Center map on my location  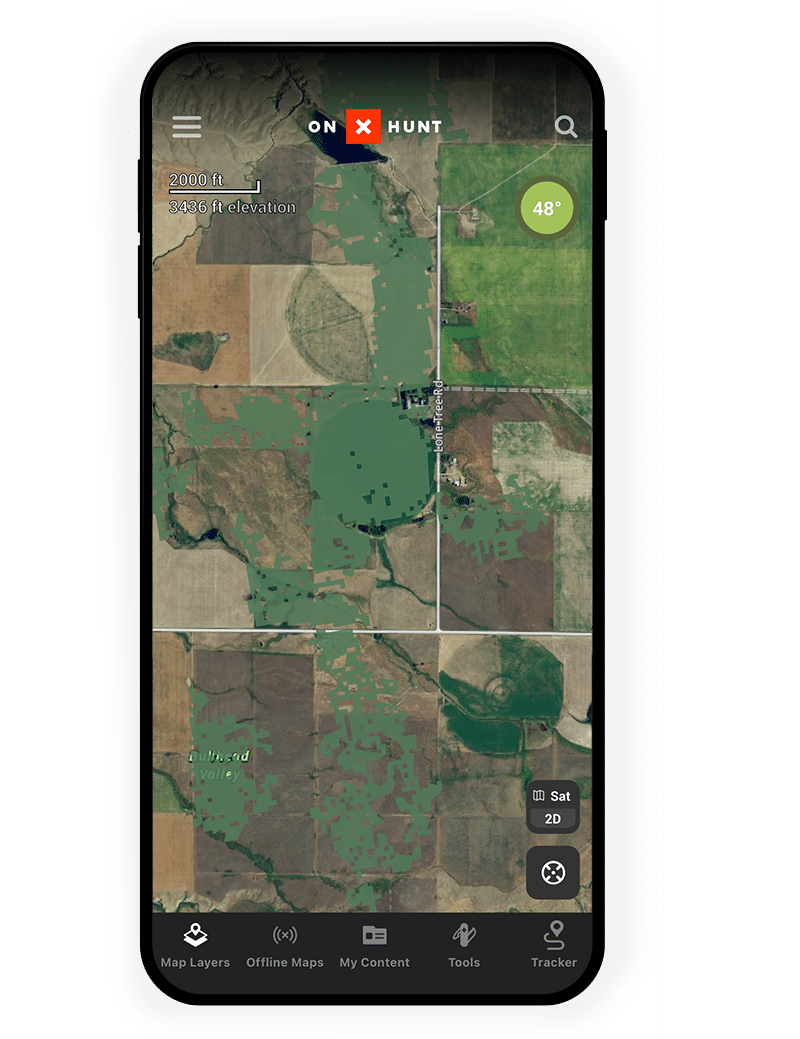point(553,873)
